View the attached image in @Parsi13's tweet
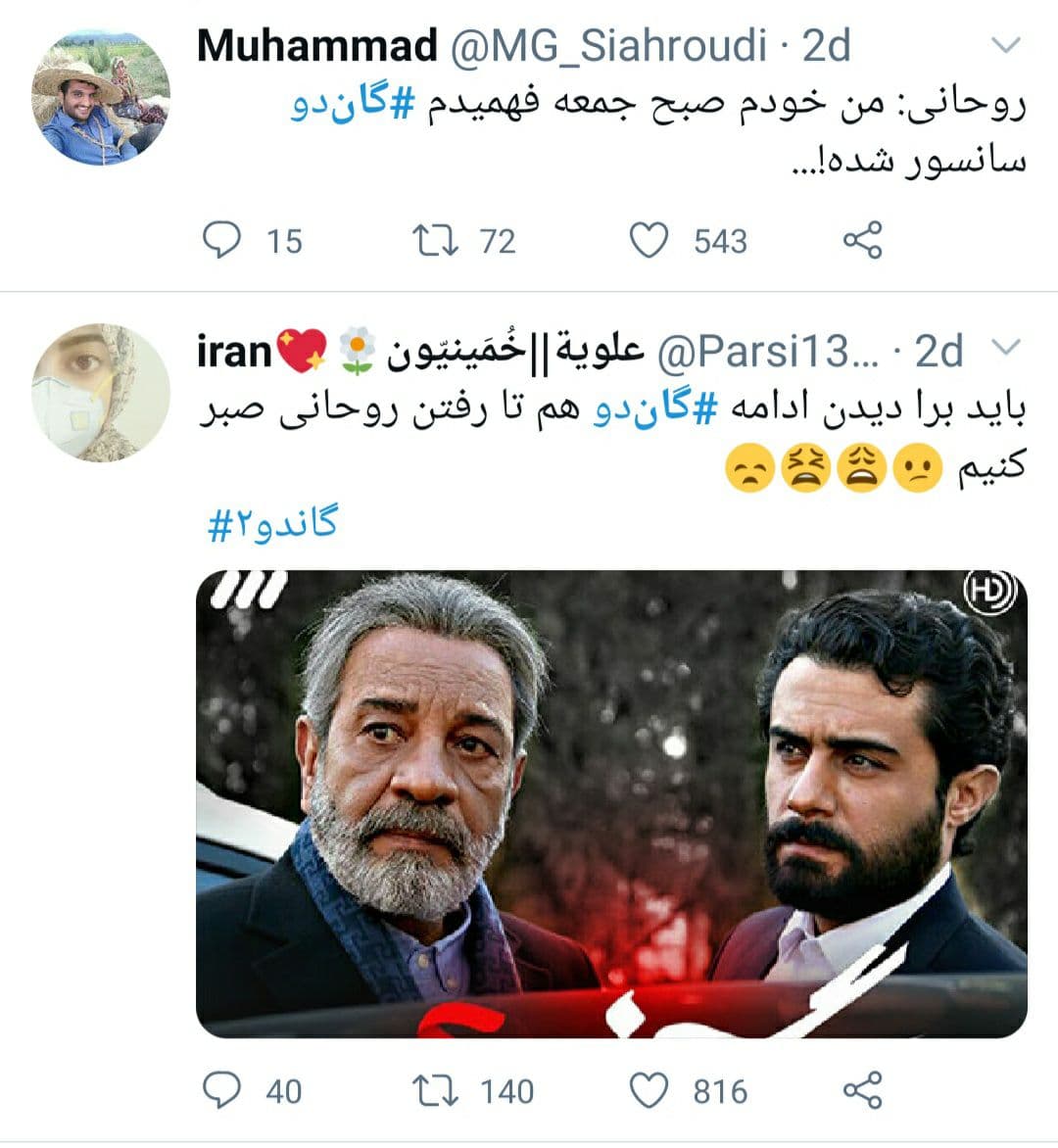Image resolution: width=1058 pixels, height=1148 pixels. click(611, 803)
